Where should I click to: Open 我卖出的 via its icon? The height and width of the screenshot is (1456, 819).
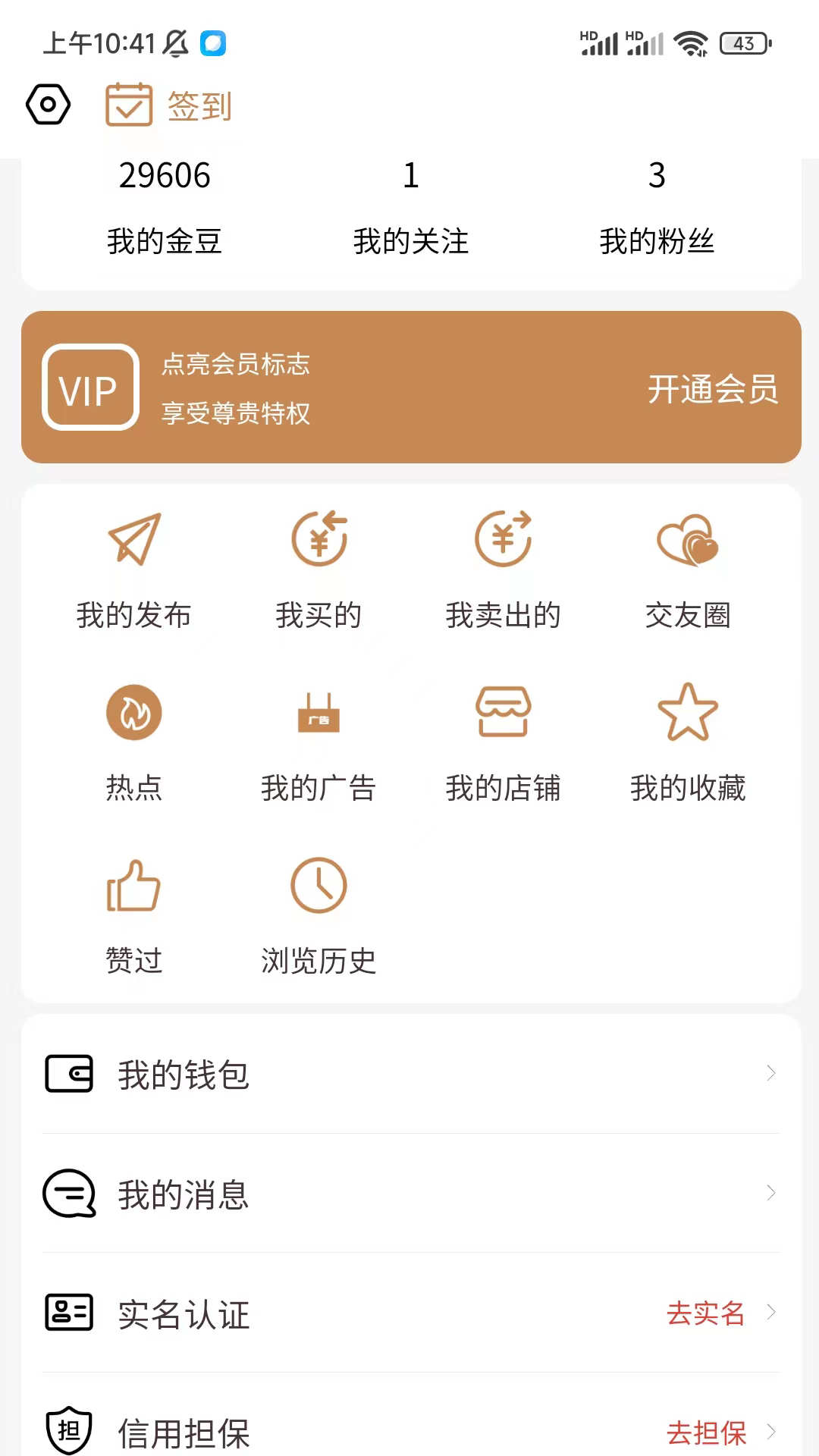click(x=503, y=539)
